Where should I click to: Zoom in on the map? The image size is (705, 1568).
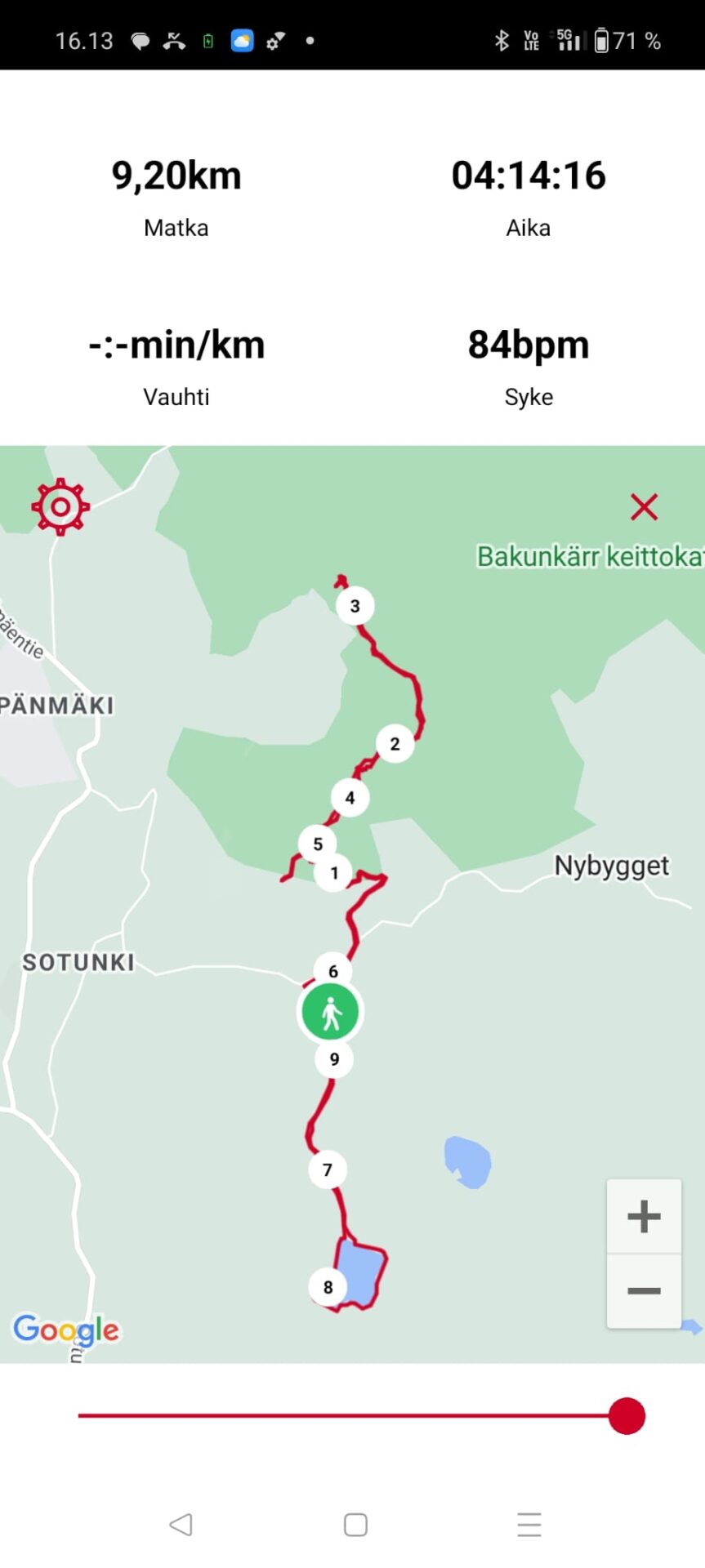[x=644, y=1216]
